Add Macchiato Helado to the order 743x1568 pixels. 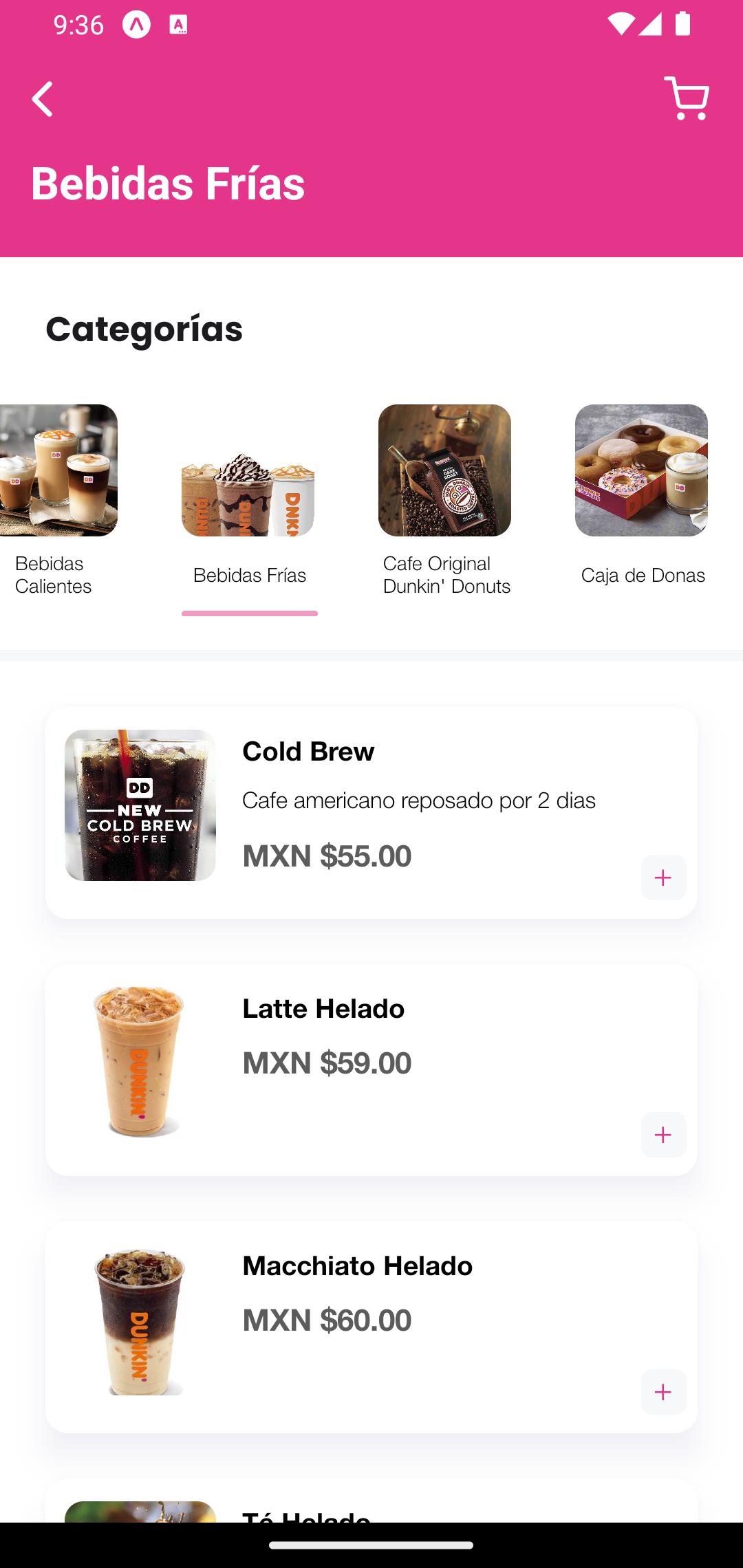(663, 1392)
